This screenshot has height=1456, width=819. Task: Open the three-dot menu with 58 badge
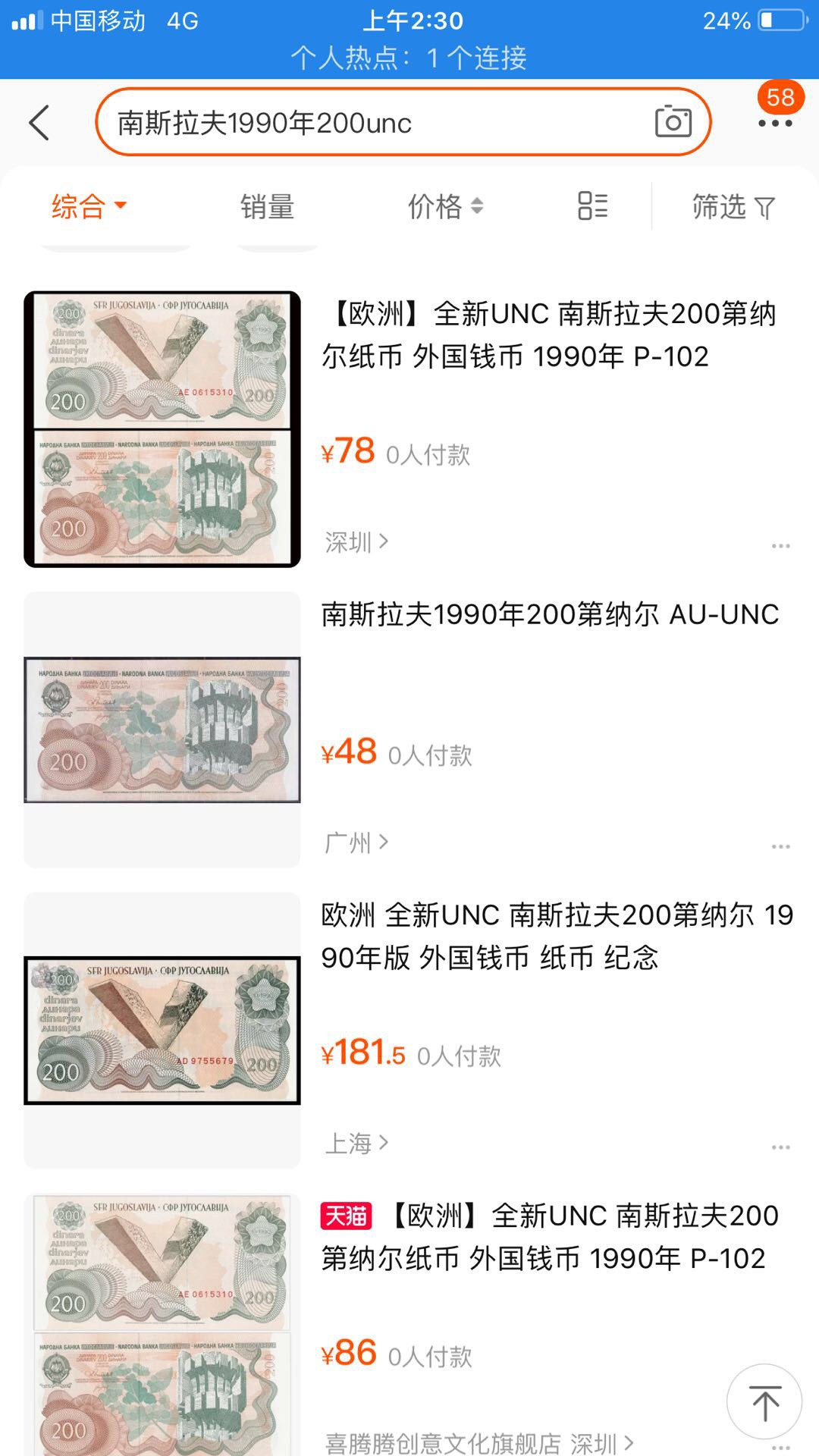[x=775, y=121]
